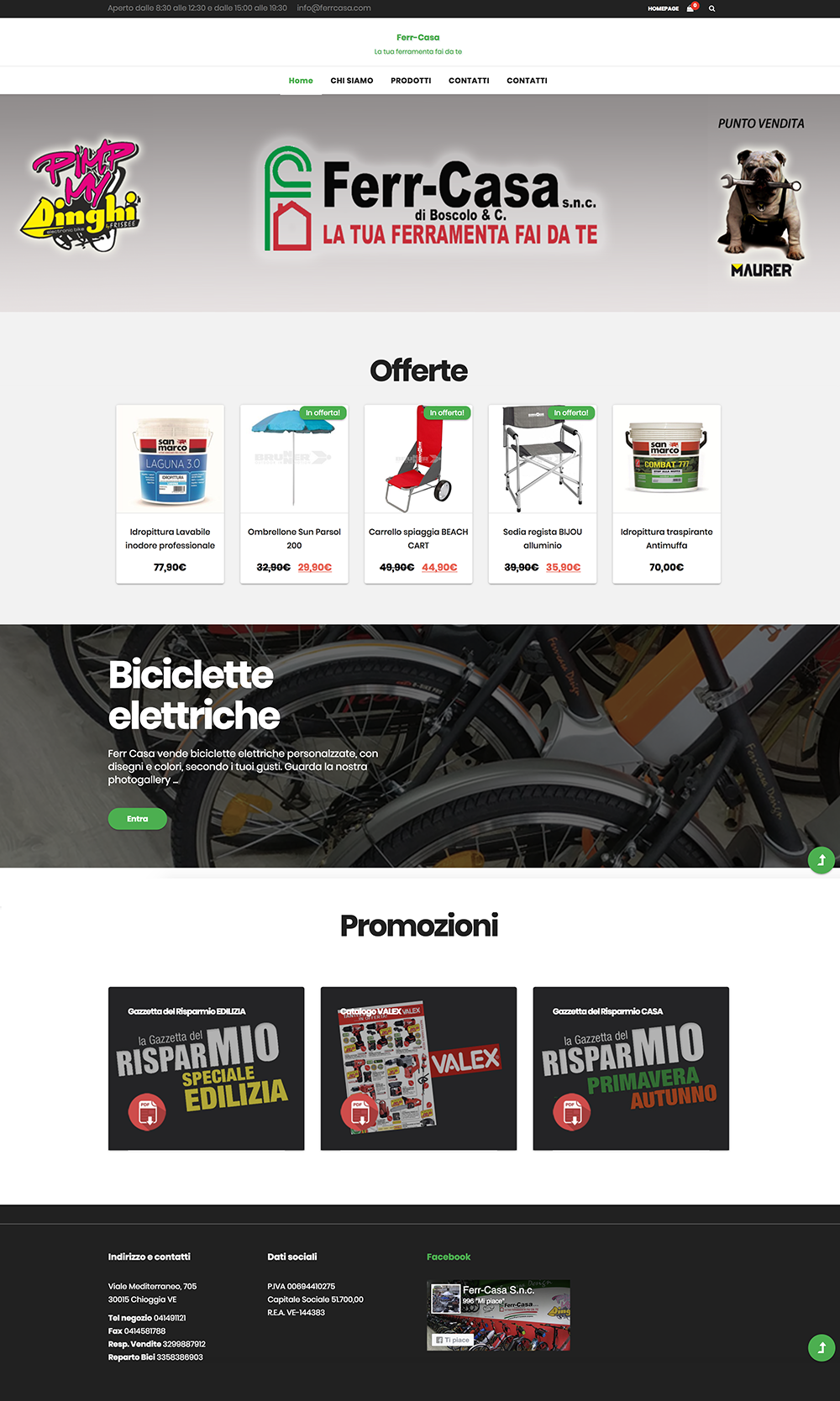Tap the Ferr-Casa S.n.c. Facebook page widget

pyautogui.click(x=498, y=1315)
